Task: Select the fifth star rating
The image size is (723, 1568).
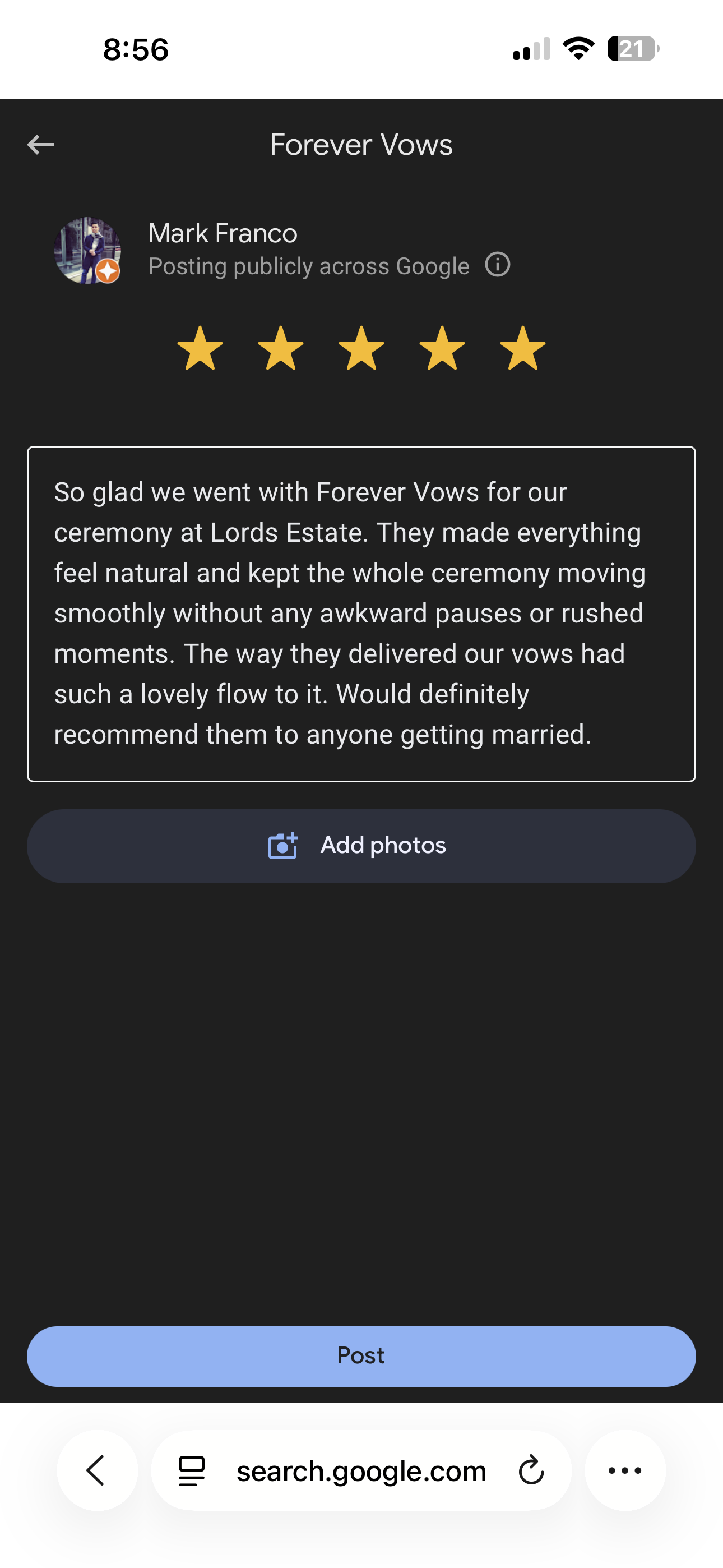Action: [x=523, y=348]
